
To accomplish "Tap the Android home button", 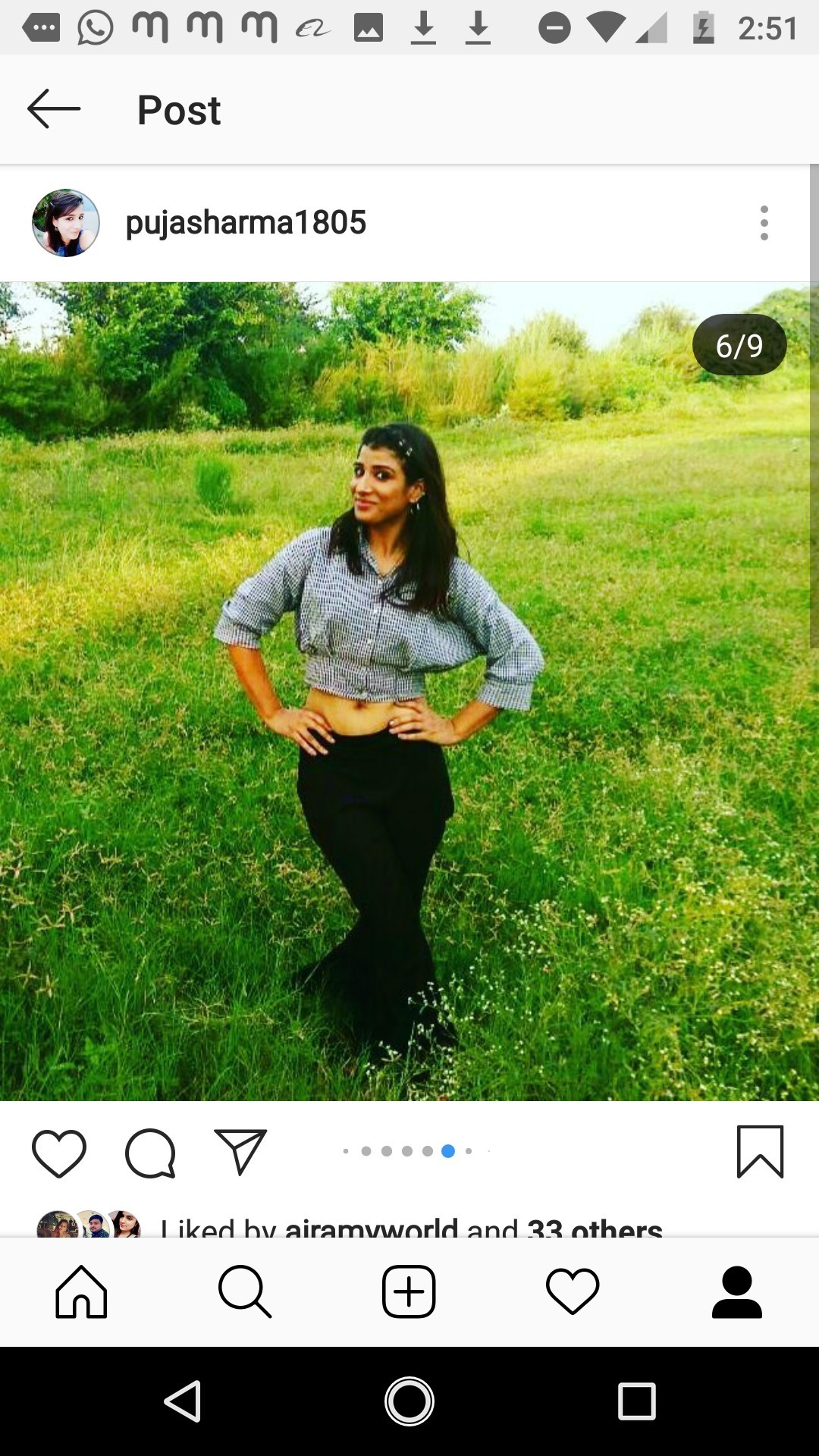I will pyautogui.click(x=409, y=1401).
